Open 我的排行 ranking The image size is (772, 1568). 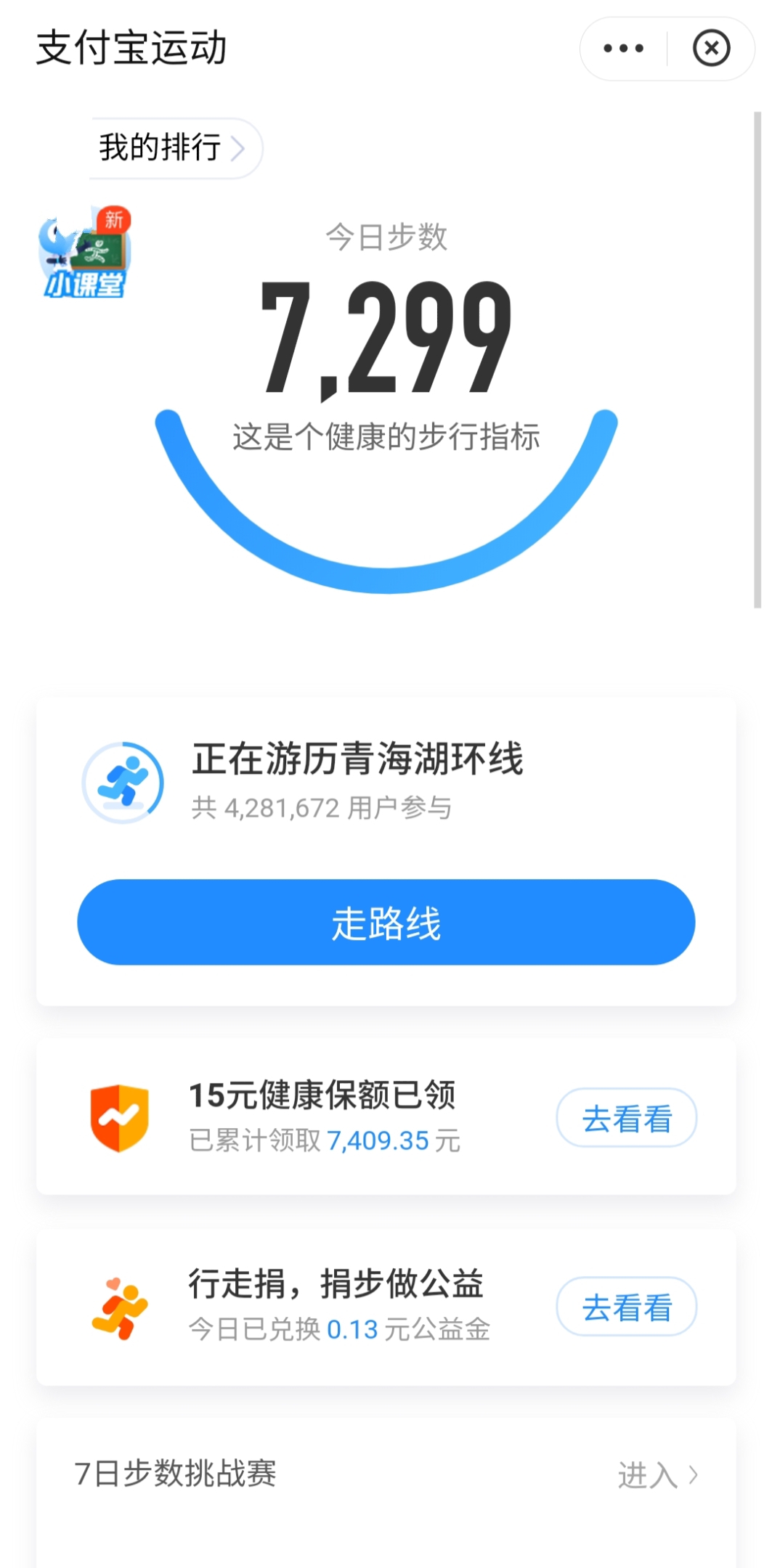click(x=176, y=148)
